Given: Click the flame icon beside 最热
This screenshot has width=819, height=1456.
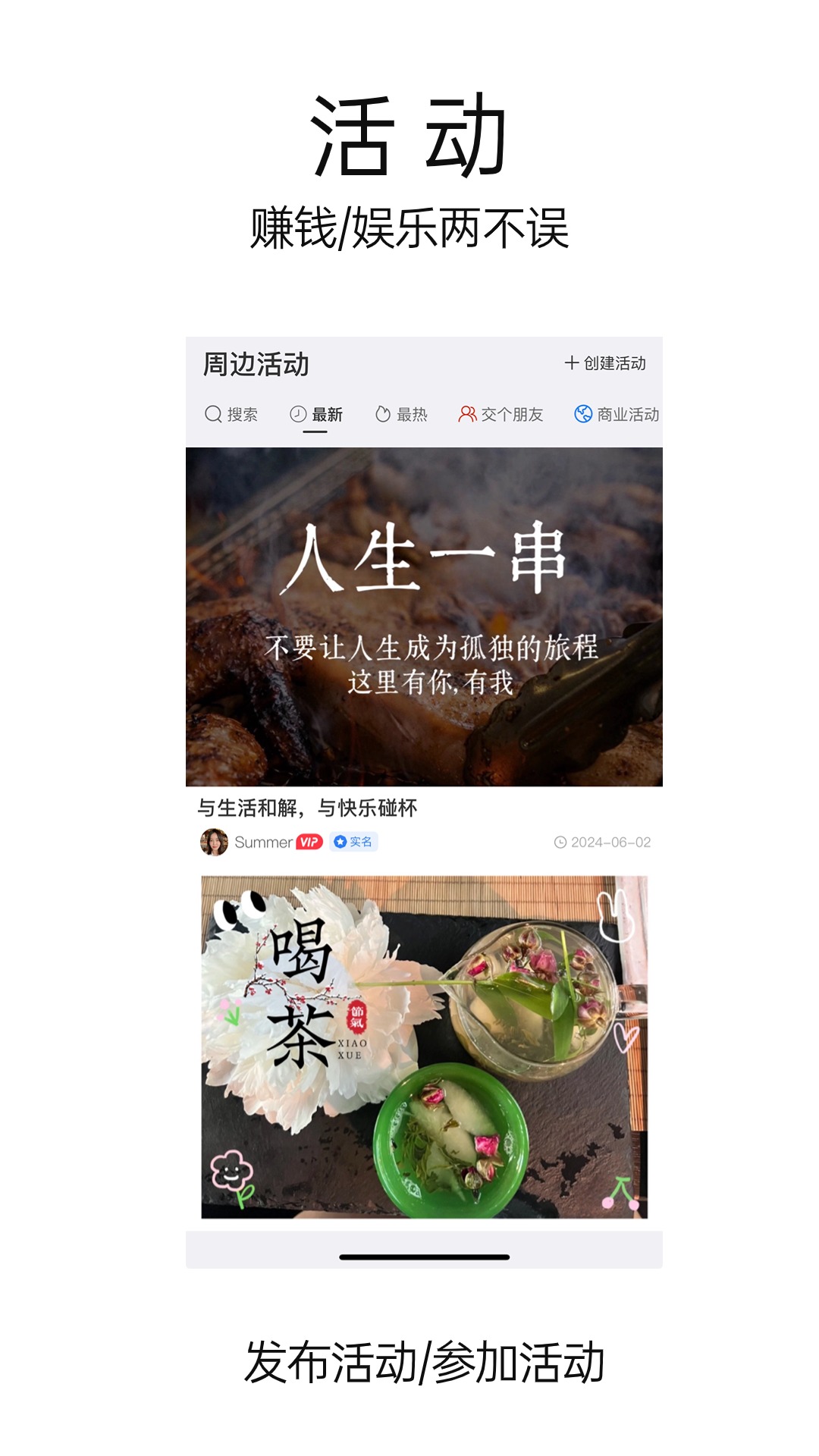Looking at the screenshot, I should click(383, 414).
